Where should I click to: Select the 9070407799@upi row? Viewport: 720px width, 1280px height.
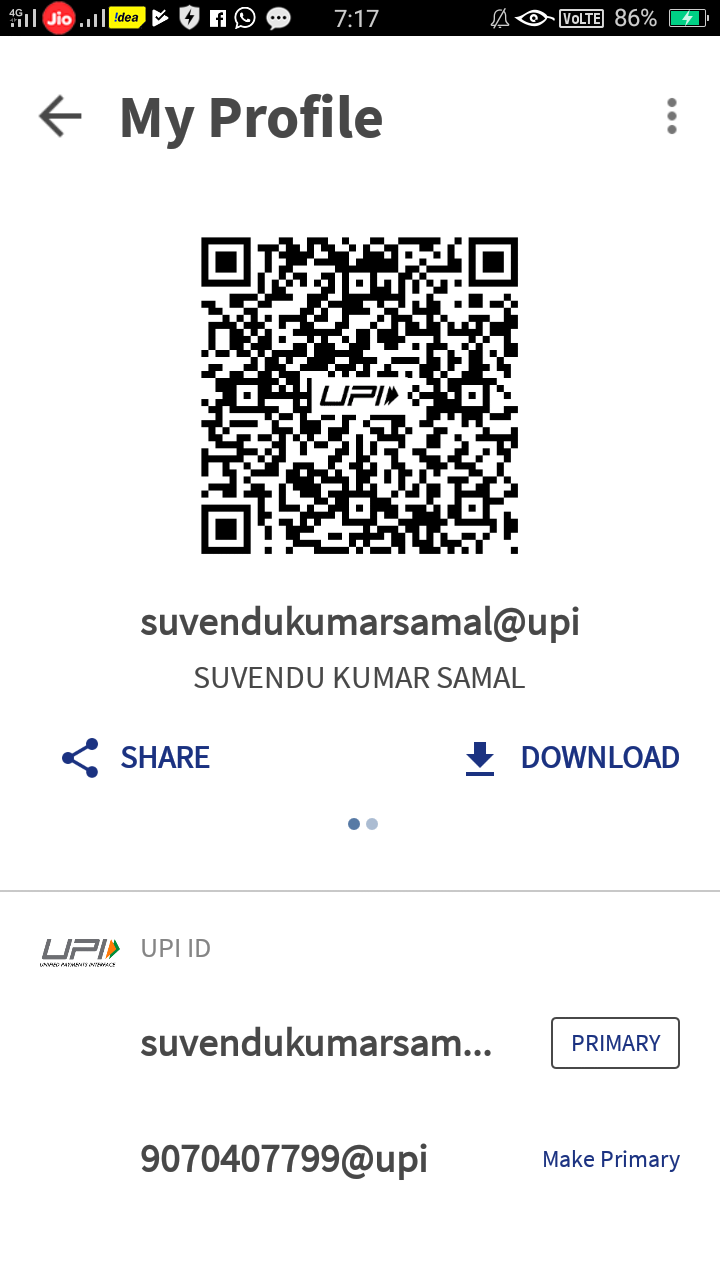[x=284, y=1159]
